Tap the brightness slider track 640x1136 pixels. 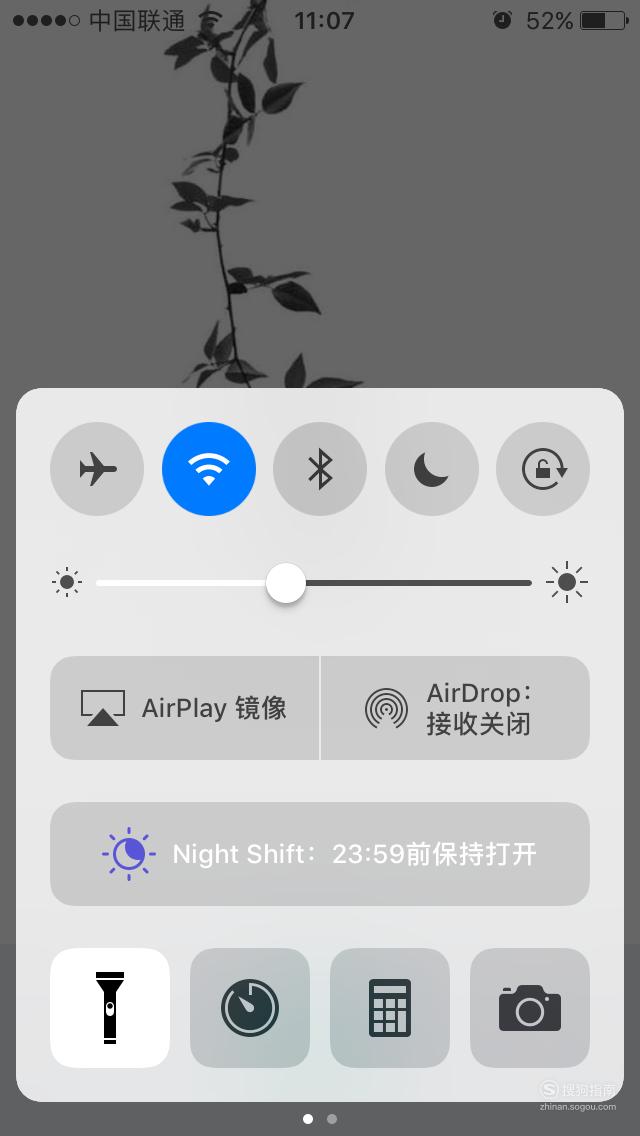click(314, 582)
